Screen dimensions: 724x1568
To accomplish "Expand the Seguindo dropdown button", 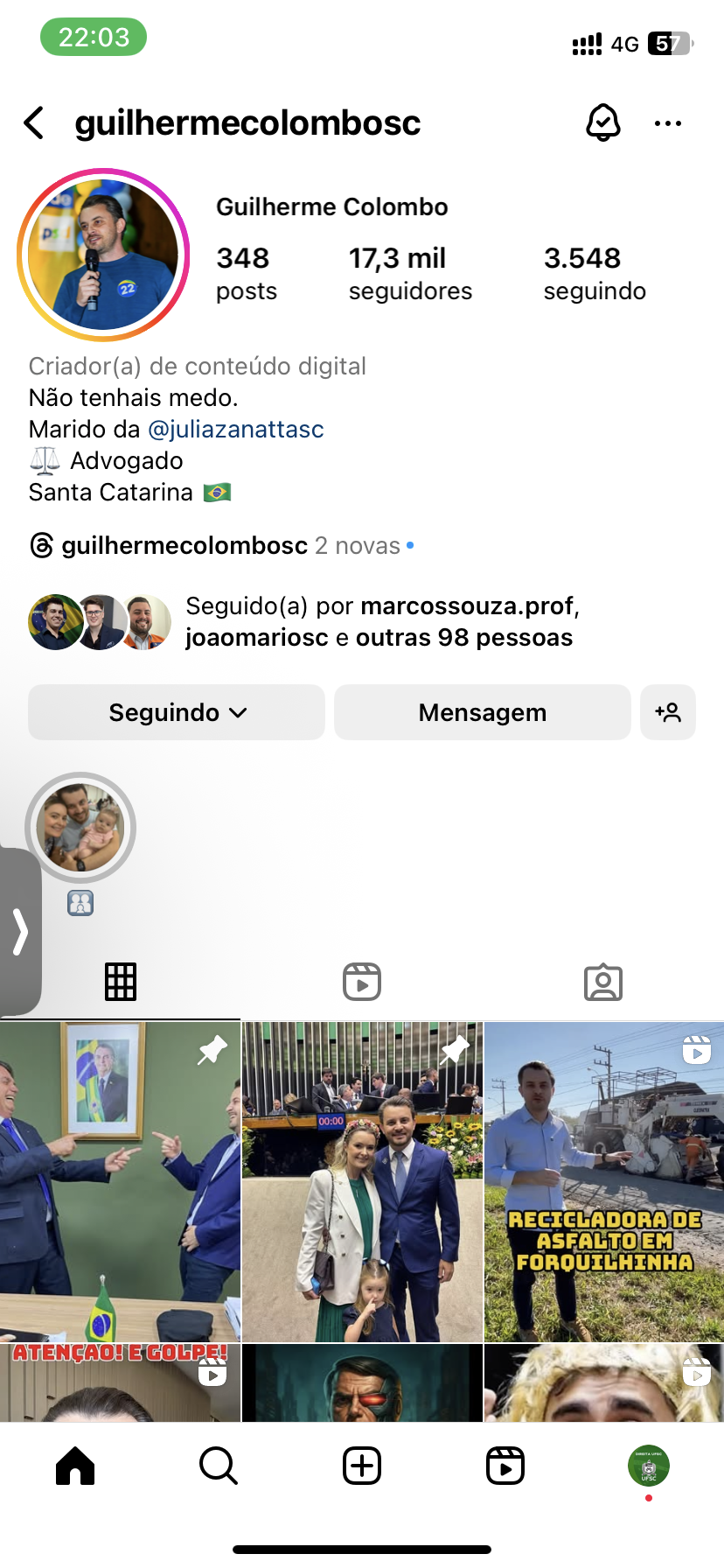I will 177,712.
